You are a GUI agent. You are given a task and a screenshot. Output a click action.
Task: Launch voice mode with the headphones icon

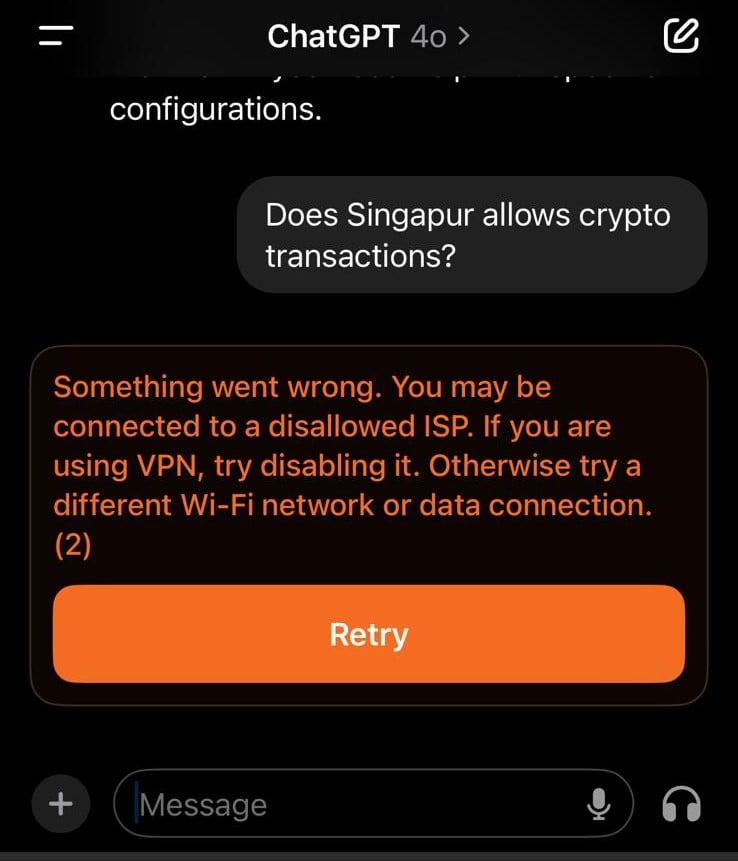click(x=682, y=803)
